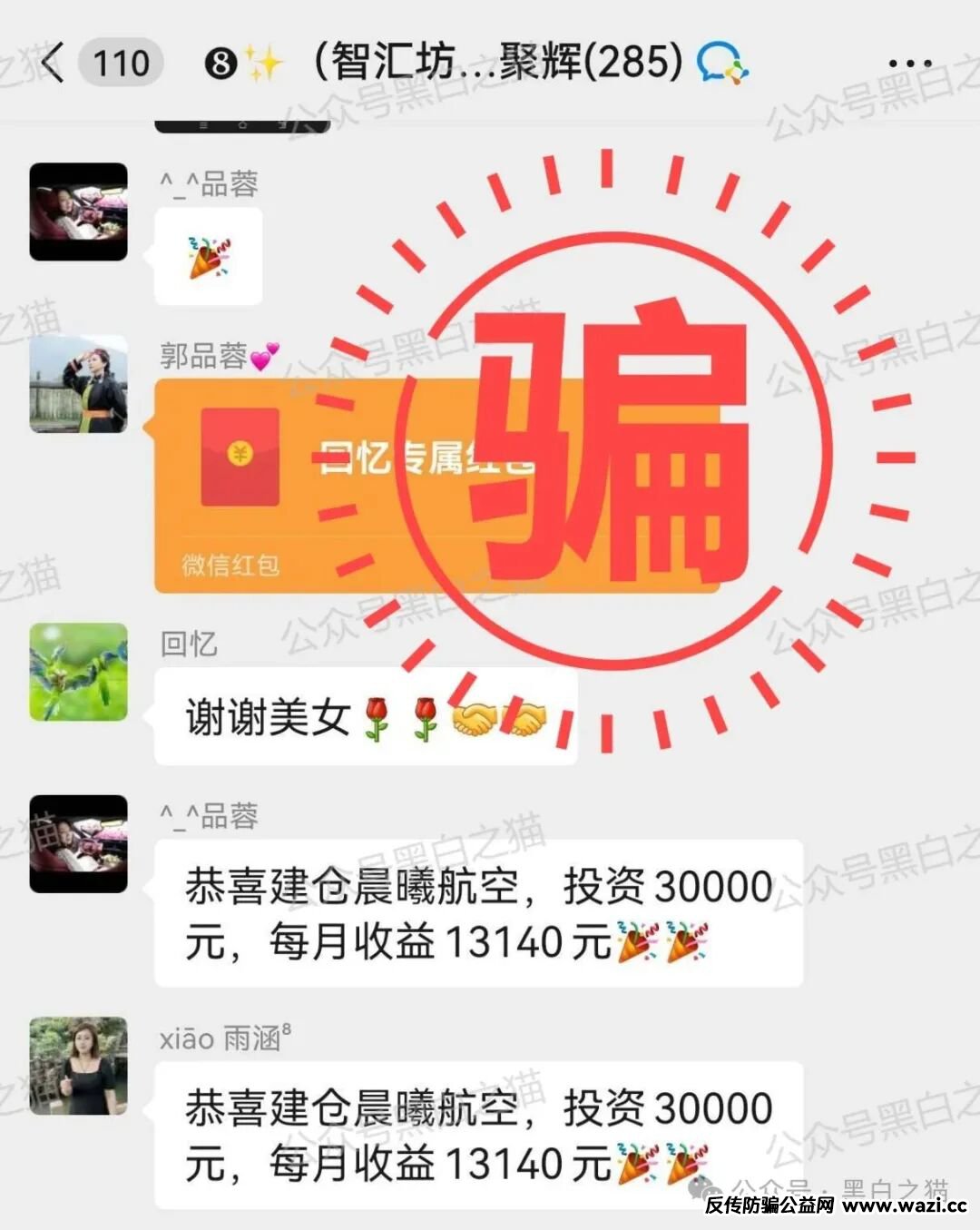Screen dimensions: 980x1230
Task: Open the group chat overflow menu
Action: point(909,64)
